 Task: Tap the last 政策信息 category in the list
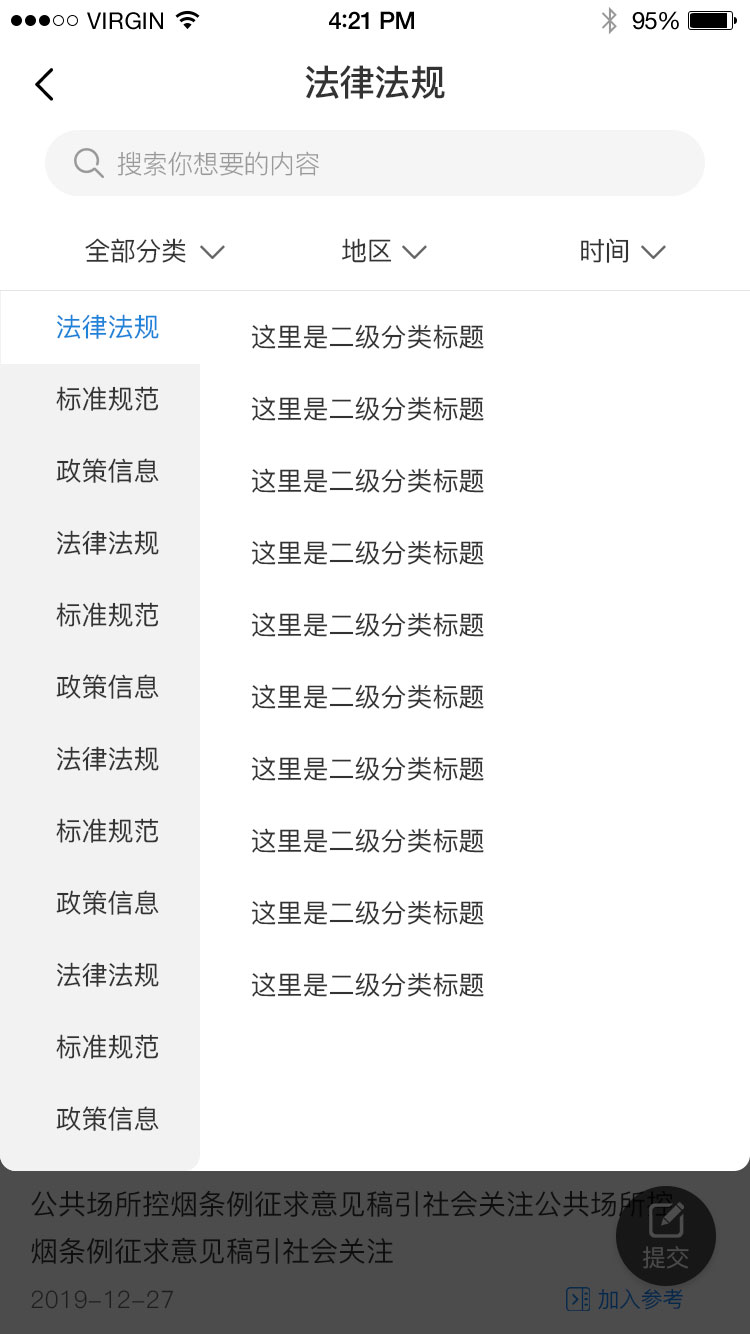[x=107, y=1119]
